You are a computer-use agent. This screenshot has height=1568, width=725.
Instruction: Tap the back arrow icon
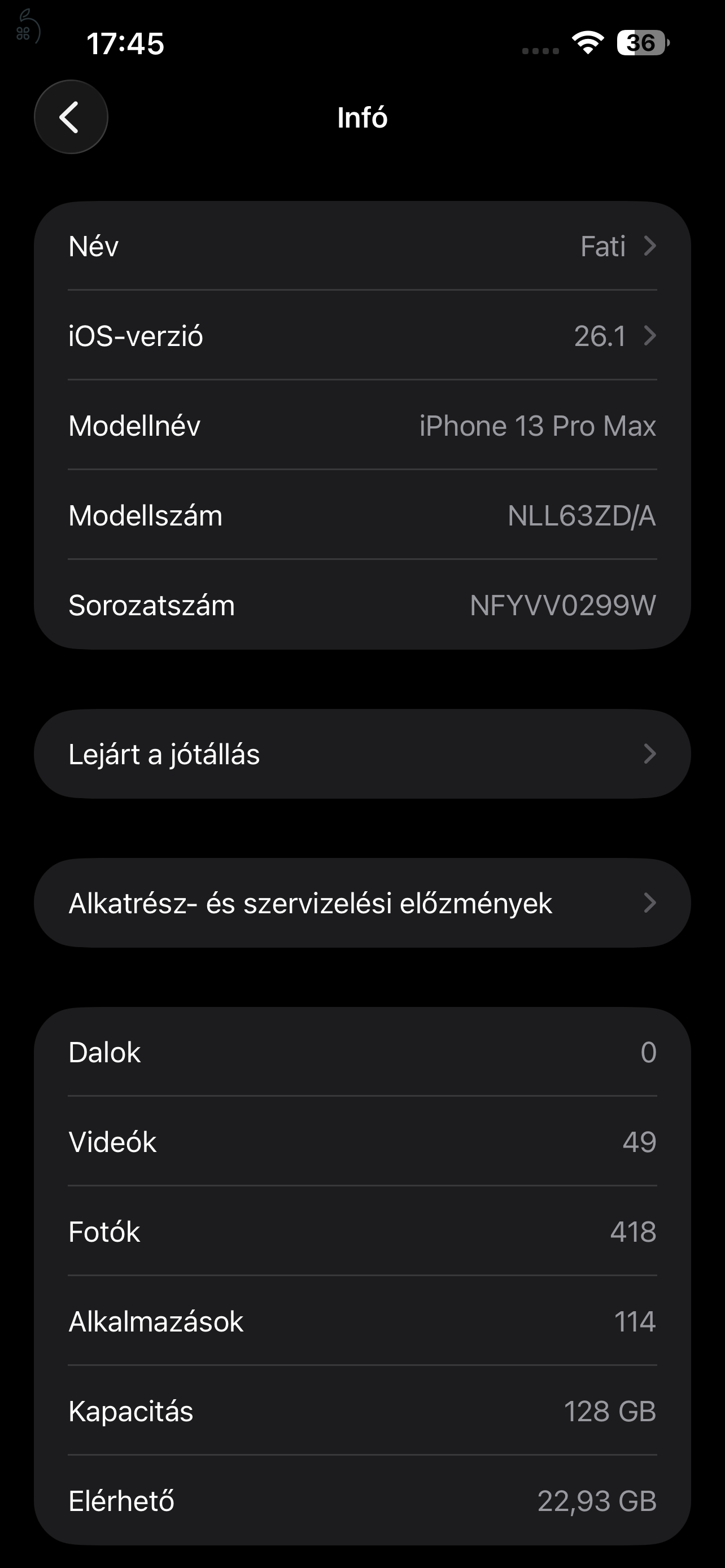[70, 117]
